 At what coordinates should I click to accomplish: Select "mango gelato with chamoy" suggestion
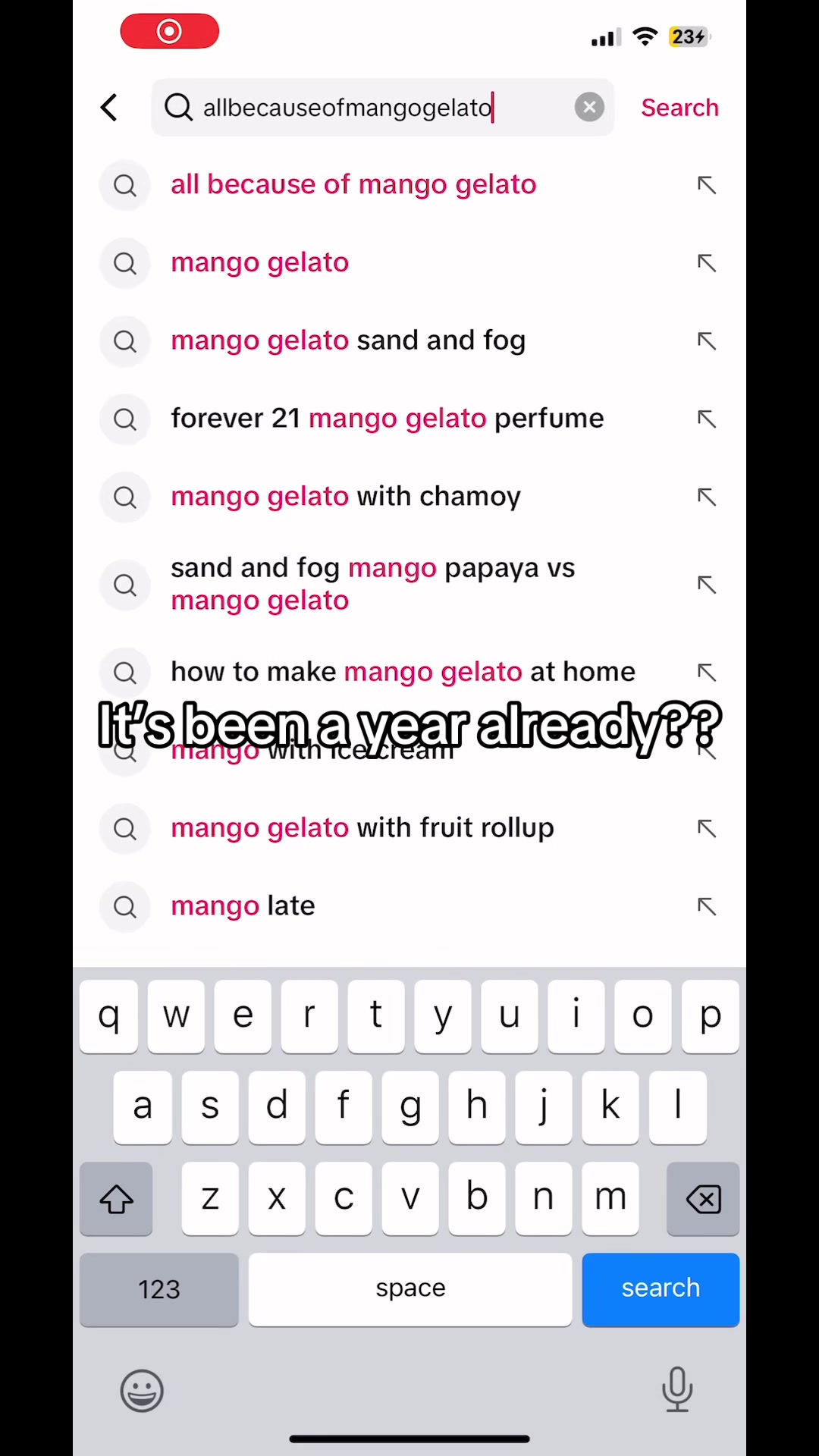(x=409, y=497)
